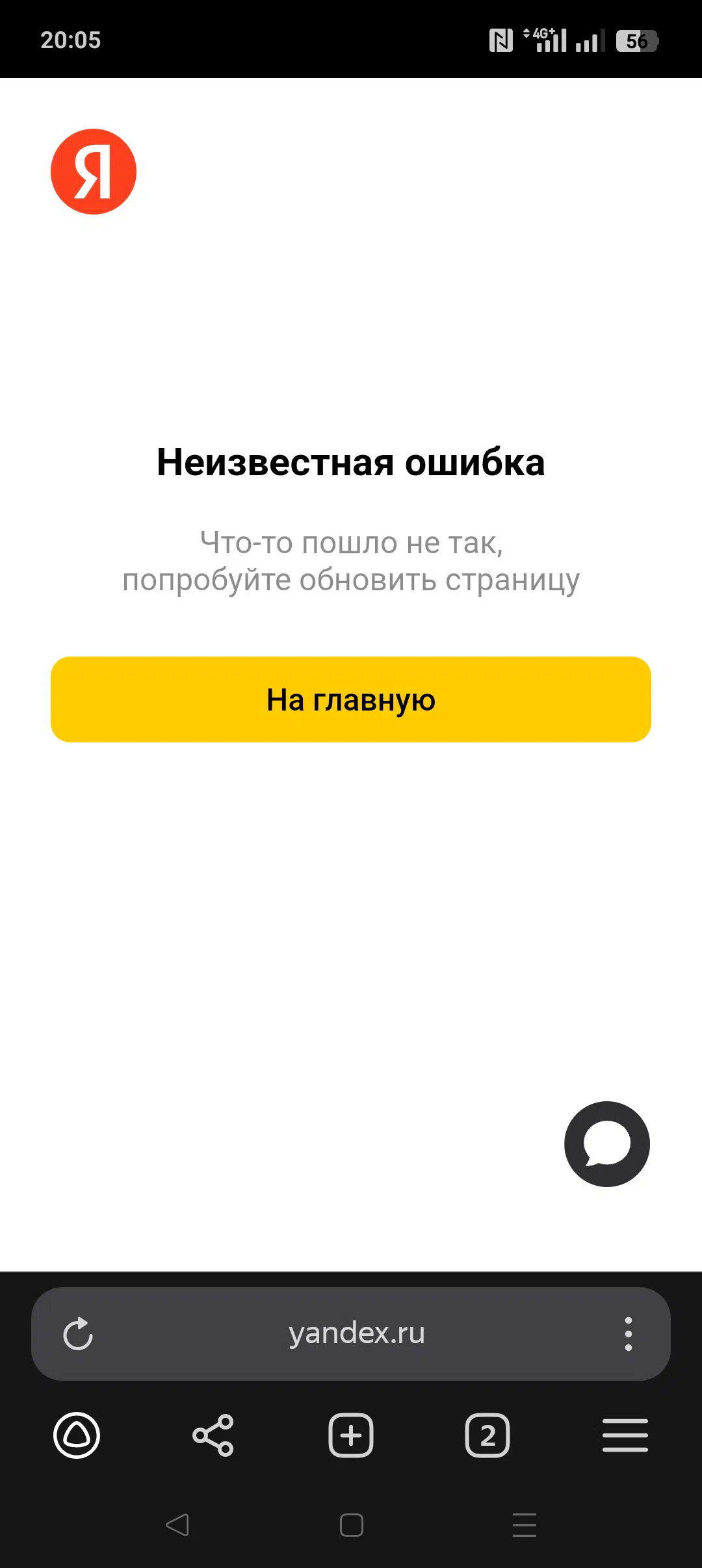
Task: Launch Alice assistant icon
Action: 77,1435
